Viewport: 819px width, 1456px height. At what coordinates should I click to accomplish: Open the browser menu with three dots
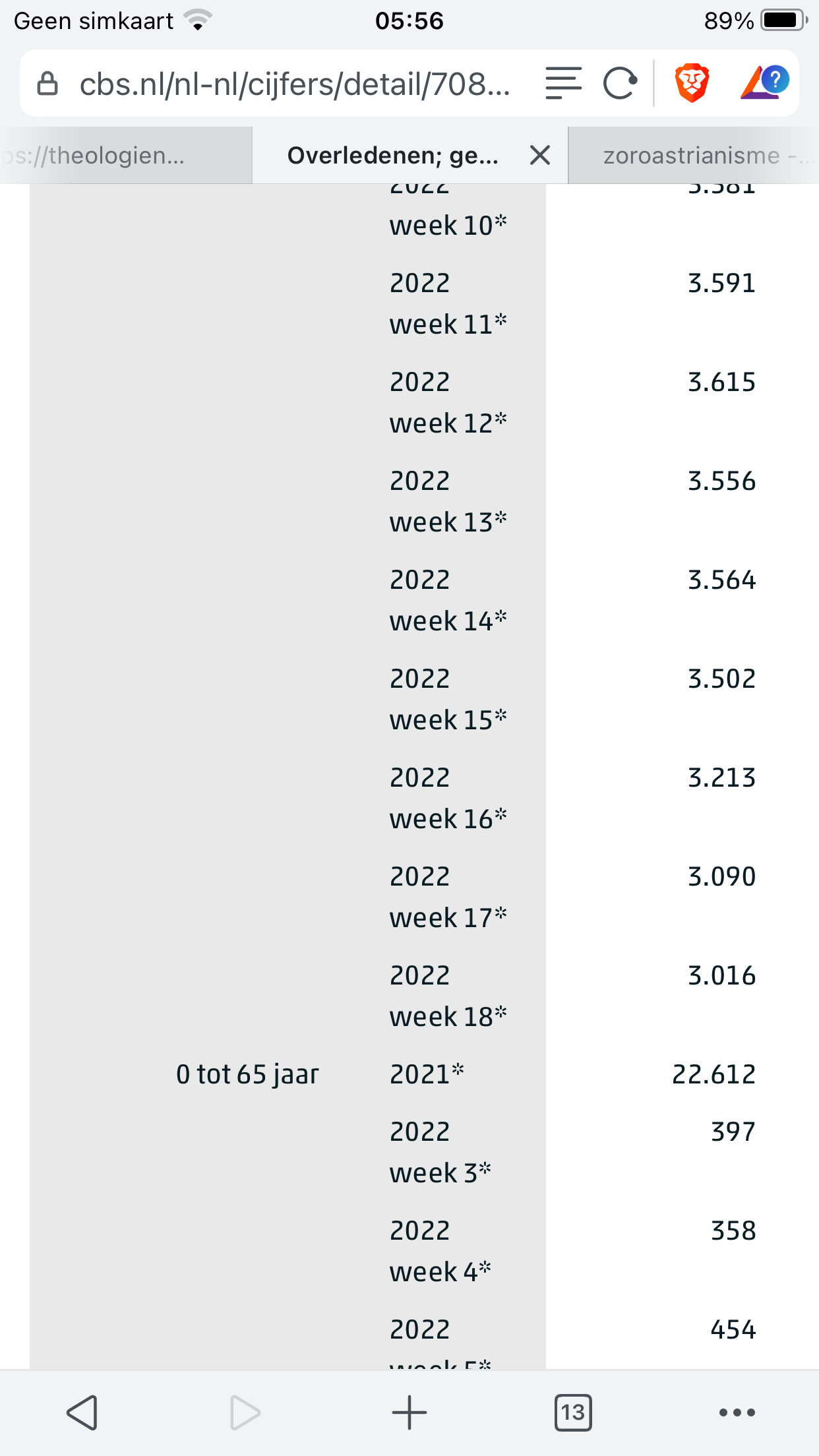coord(737,1412)
